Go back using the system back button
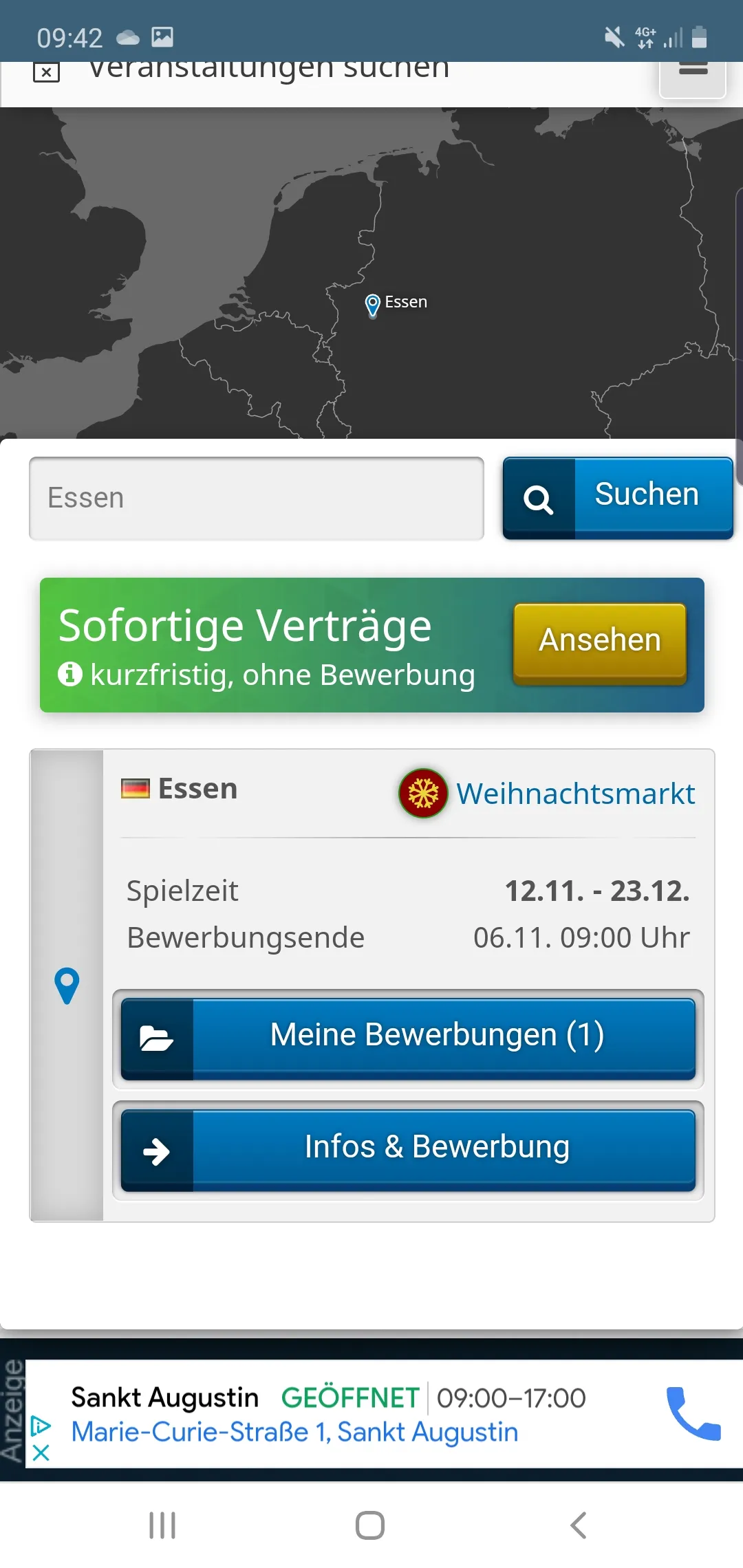Viewport: 743px width, 1568px height. pos(579,1525)
